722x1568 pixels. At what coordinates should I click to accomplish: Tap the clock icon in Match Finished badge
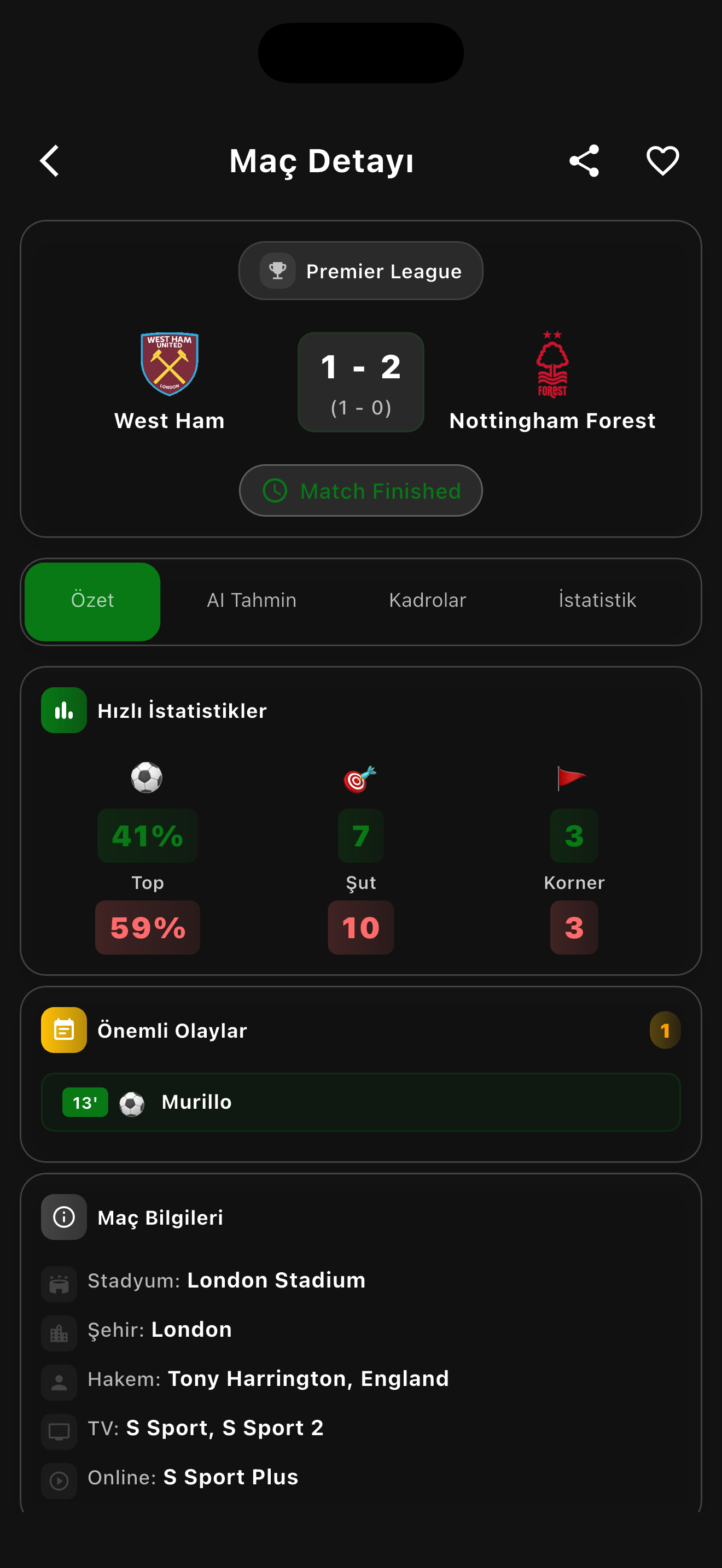pyautogui.click(x=275, y=490)
